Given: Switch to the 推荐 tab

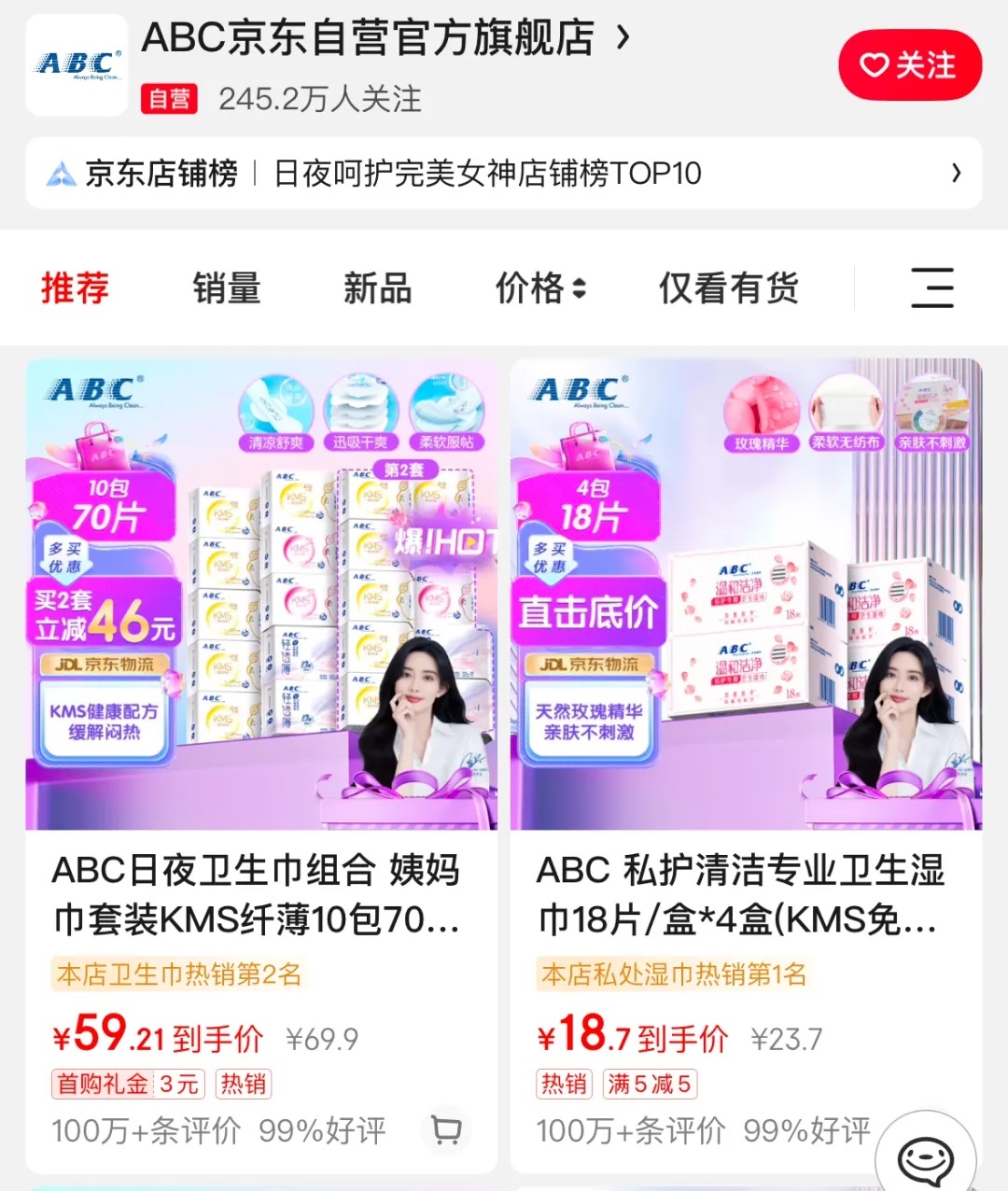Looking at the screenshot, I should [x=75, y=287].
